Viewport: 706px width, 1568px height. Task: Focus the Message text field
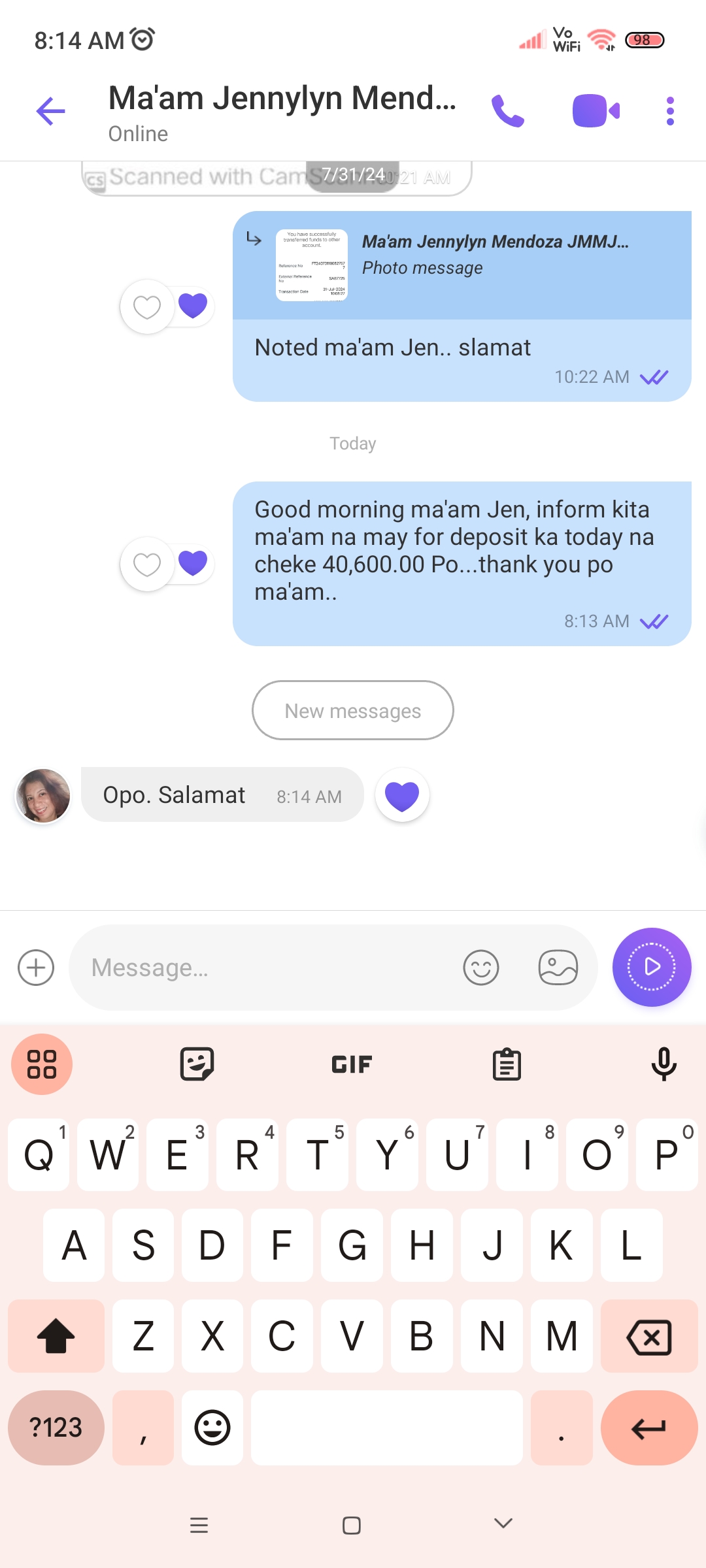(261, 968)
